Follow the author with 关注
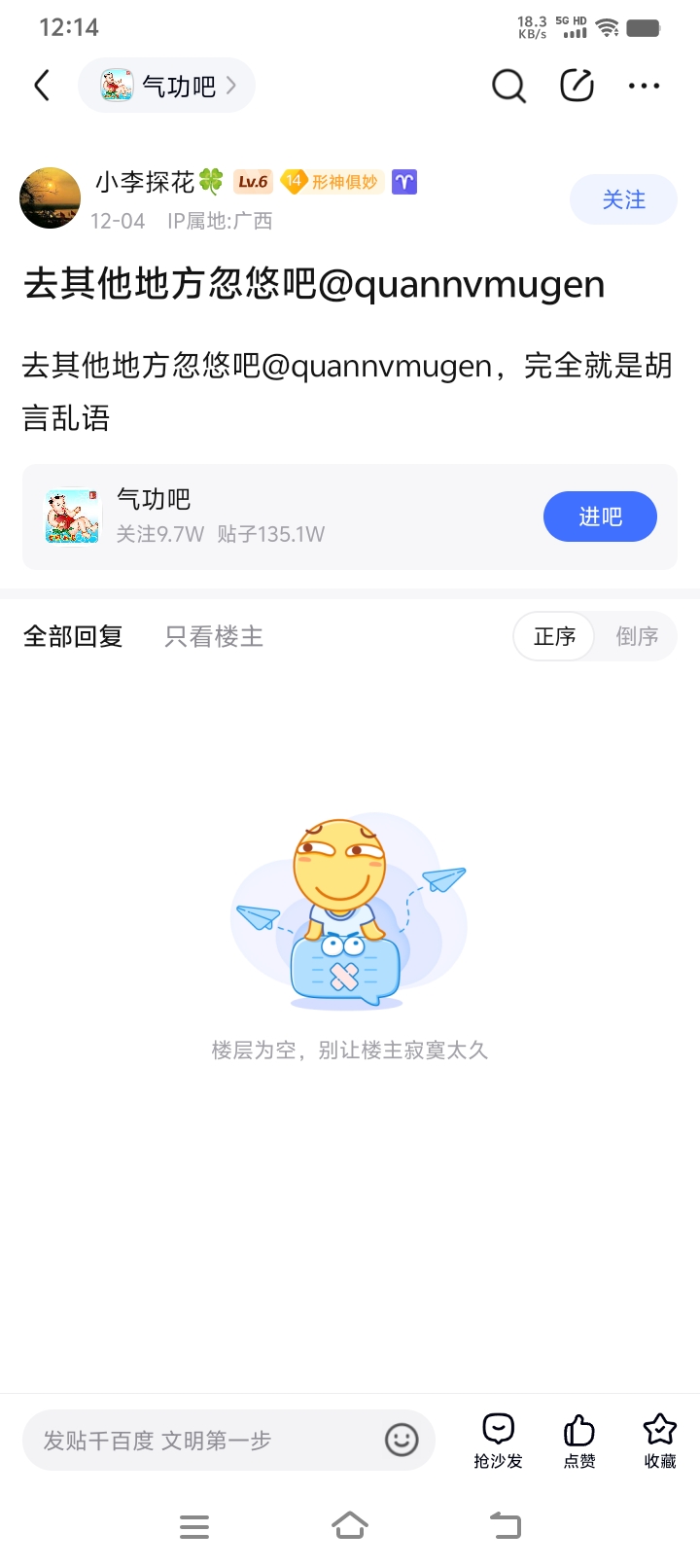The width and height of the screenshot is (700, 1568). pyautogui.click(x=623, y=199)
